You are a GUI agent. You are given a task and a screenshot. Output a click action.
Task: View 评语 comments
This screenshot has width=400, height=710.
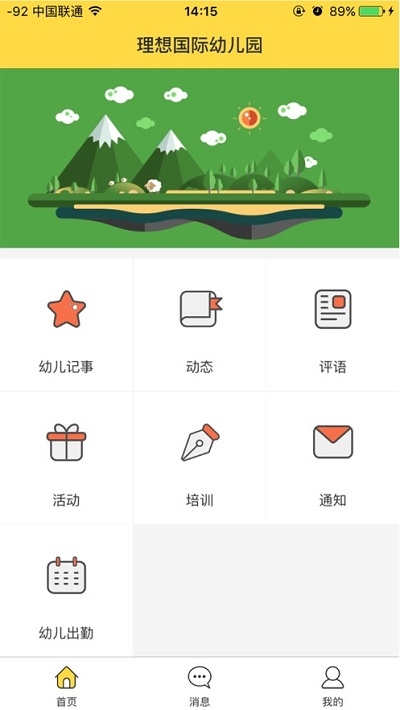coord(333,325)
